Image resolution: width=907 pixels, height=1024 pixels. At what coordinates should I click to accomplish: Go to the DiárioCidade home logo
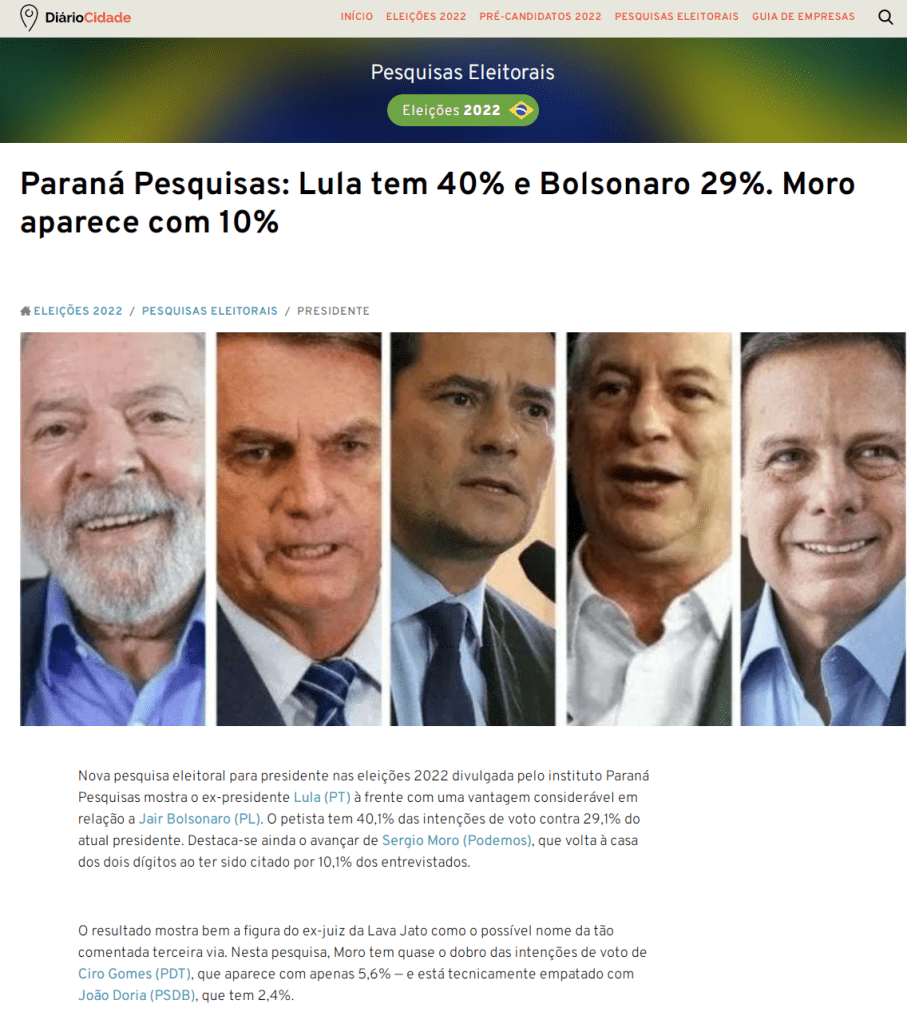pyautogui.click(x=76, y=17)
